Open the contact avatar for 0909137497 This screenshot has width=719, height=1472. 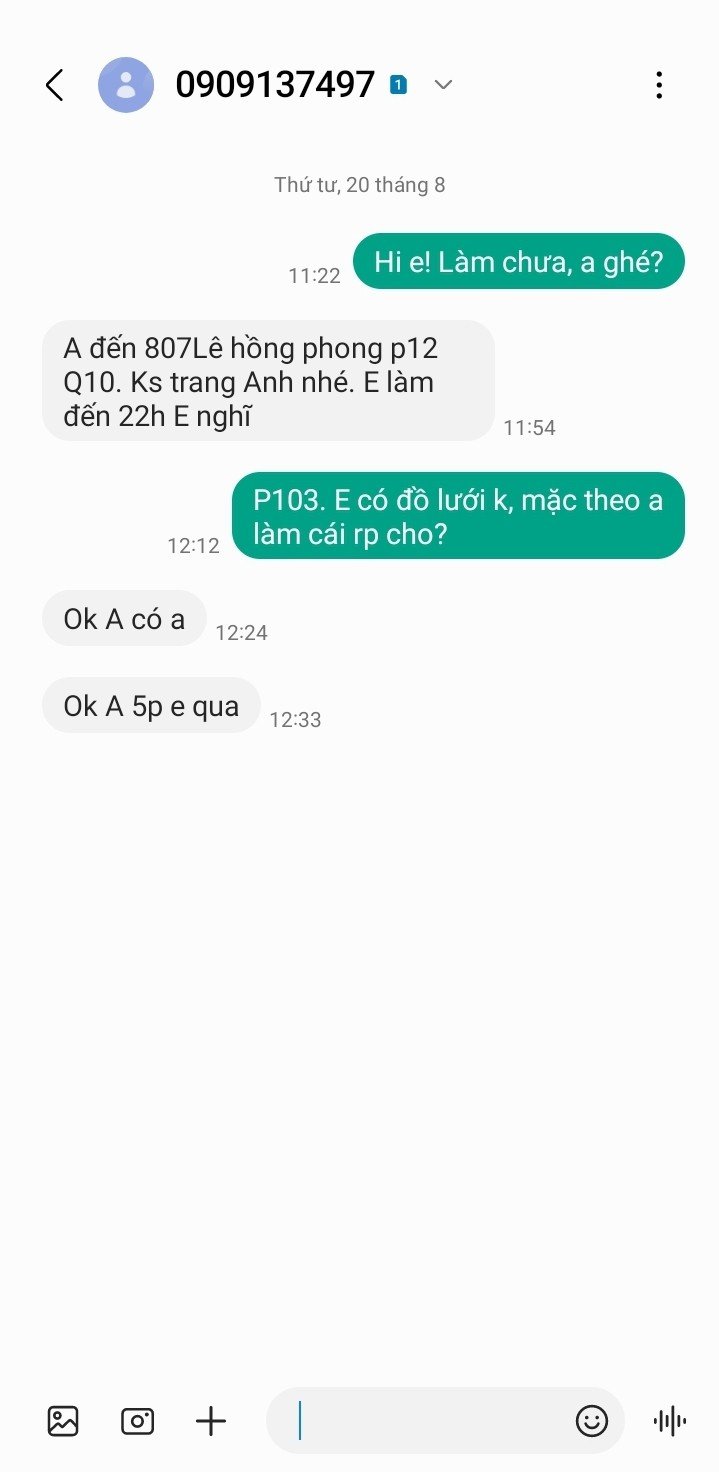[126, 85]
